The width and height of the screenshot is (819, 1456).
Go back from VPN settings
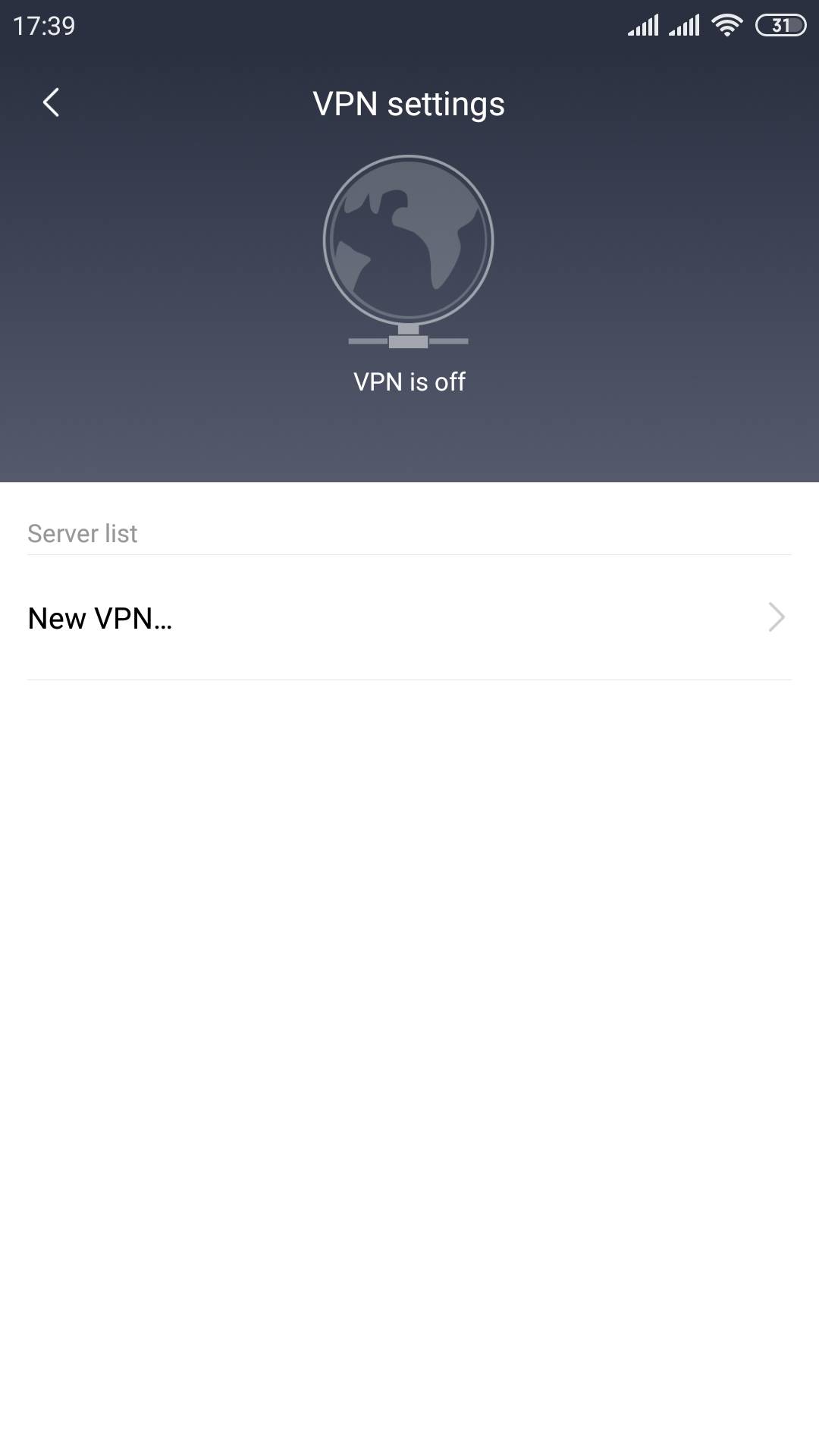pyautogui.click(x=51, y=102)
